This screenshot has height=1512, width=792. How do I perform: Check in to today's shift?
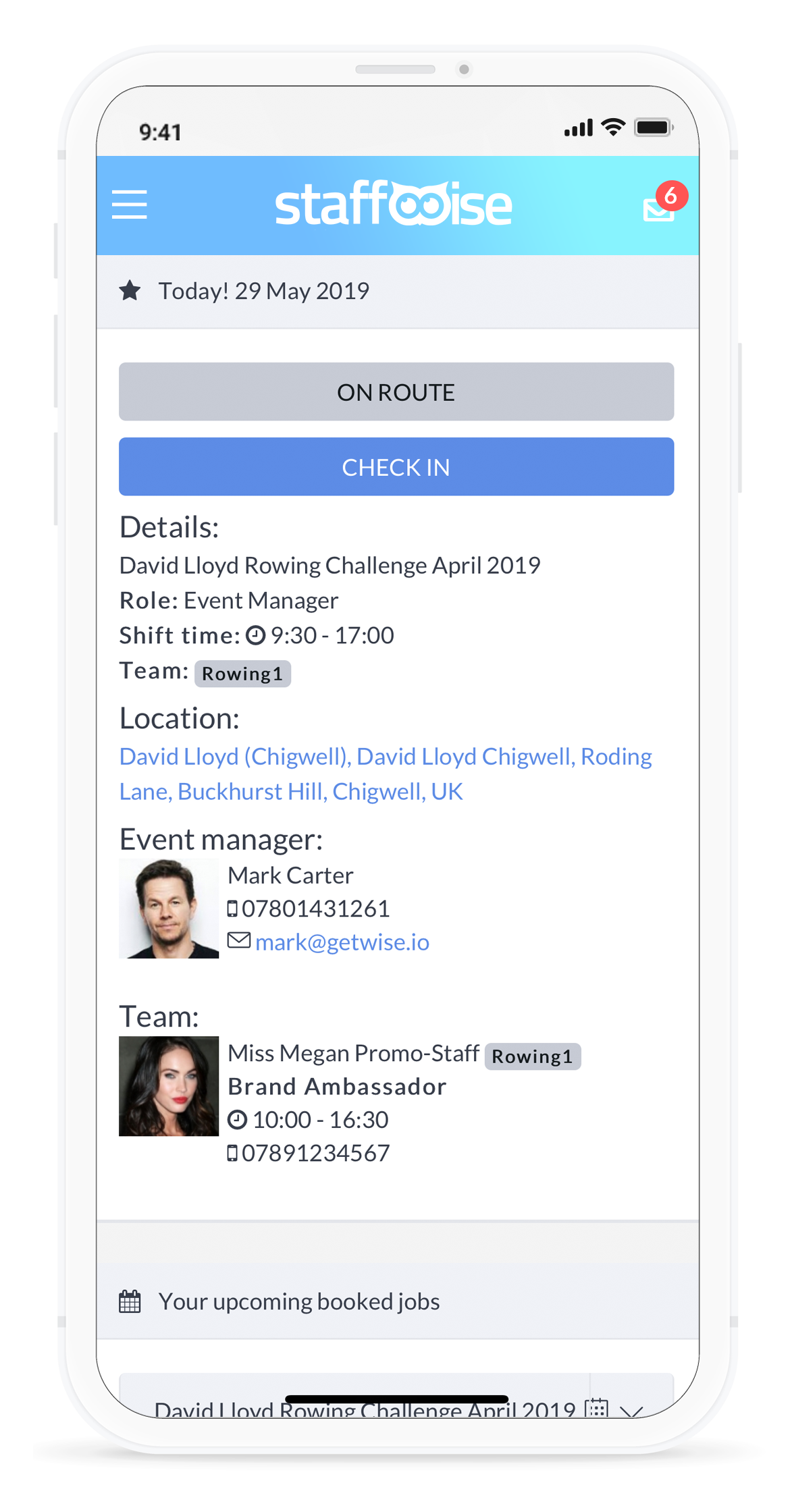(x=396, y=467)
